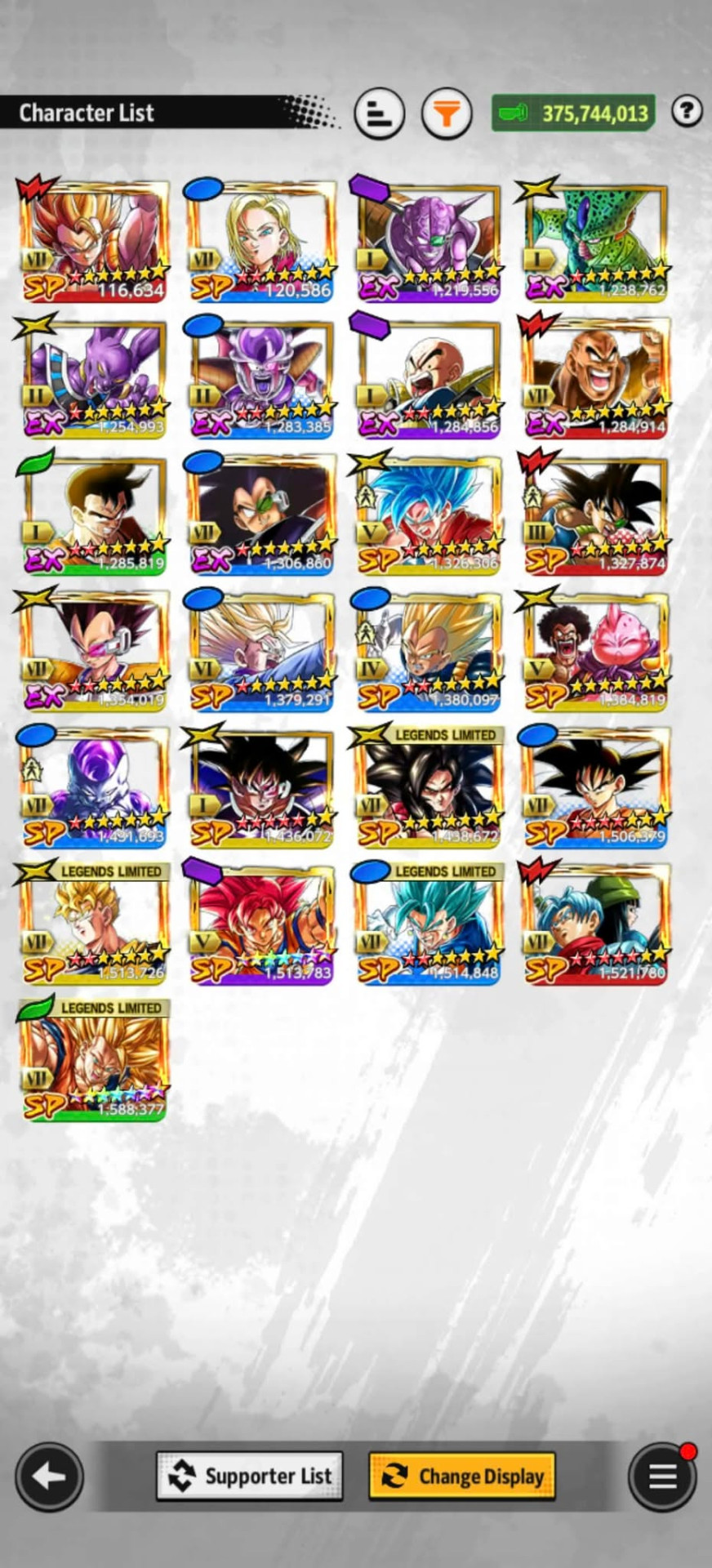The height and width of the screenshot is (1568, 712).
Task: Open the Supporter List
Action: click(250, 1476)
